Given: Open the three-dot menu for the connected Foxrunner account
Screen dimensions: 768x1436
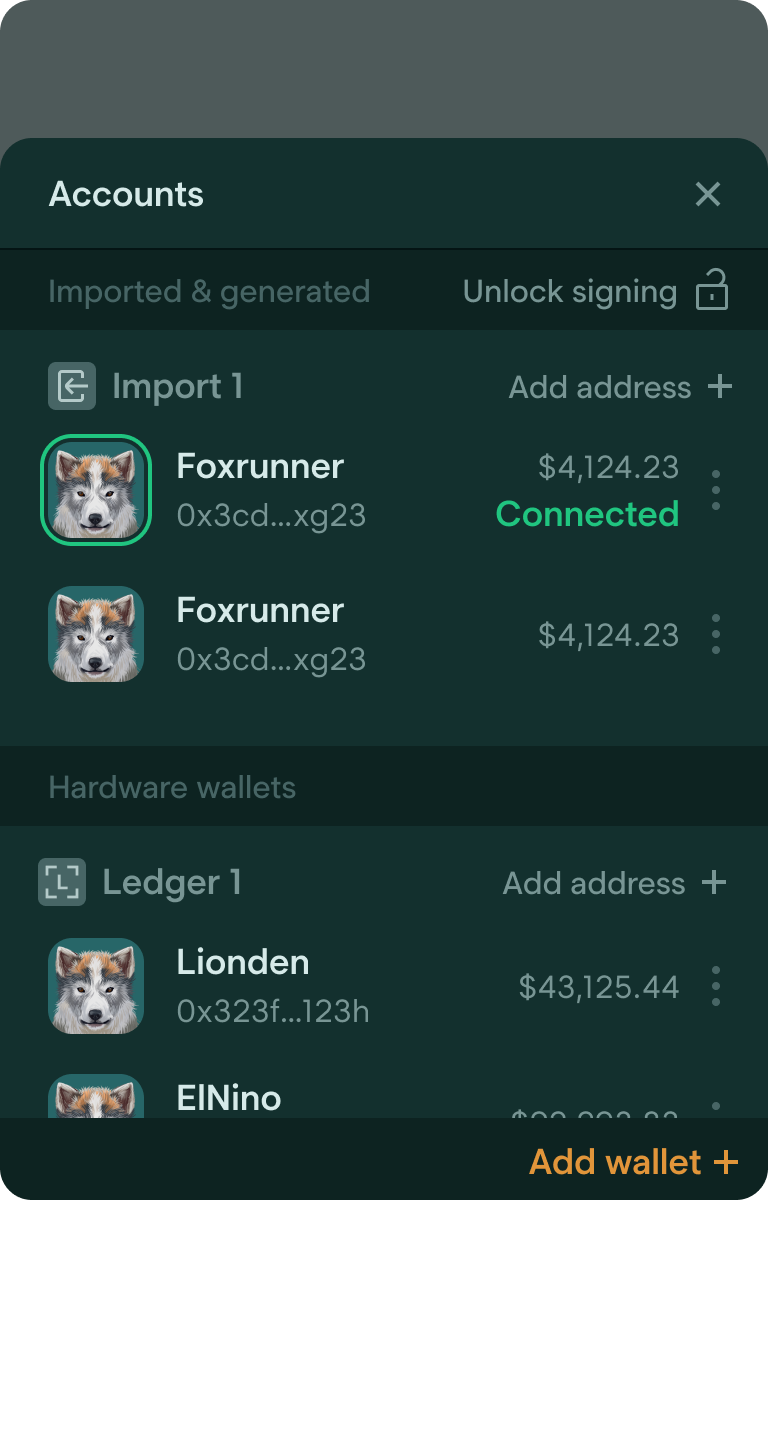Looking at the screenshot, I should (715, 490).
